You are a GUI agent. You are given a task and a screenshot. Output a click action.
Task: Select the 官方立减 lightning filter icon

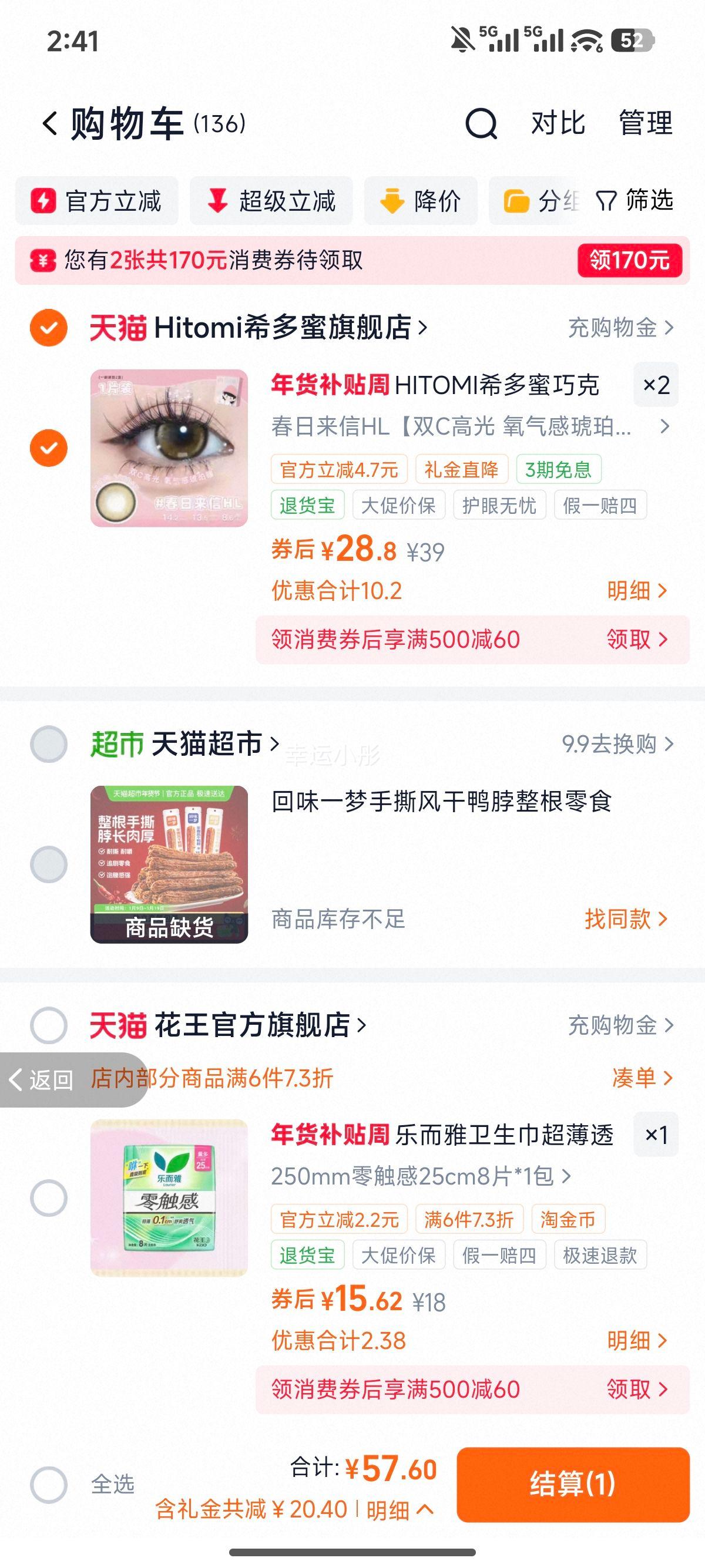44,200
